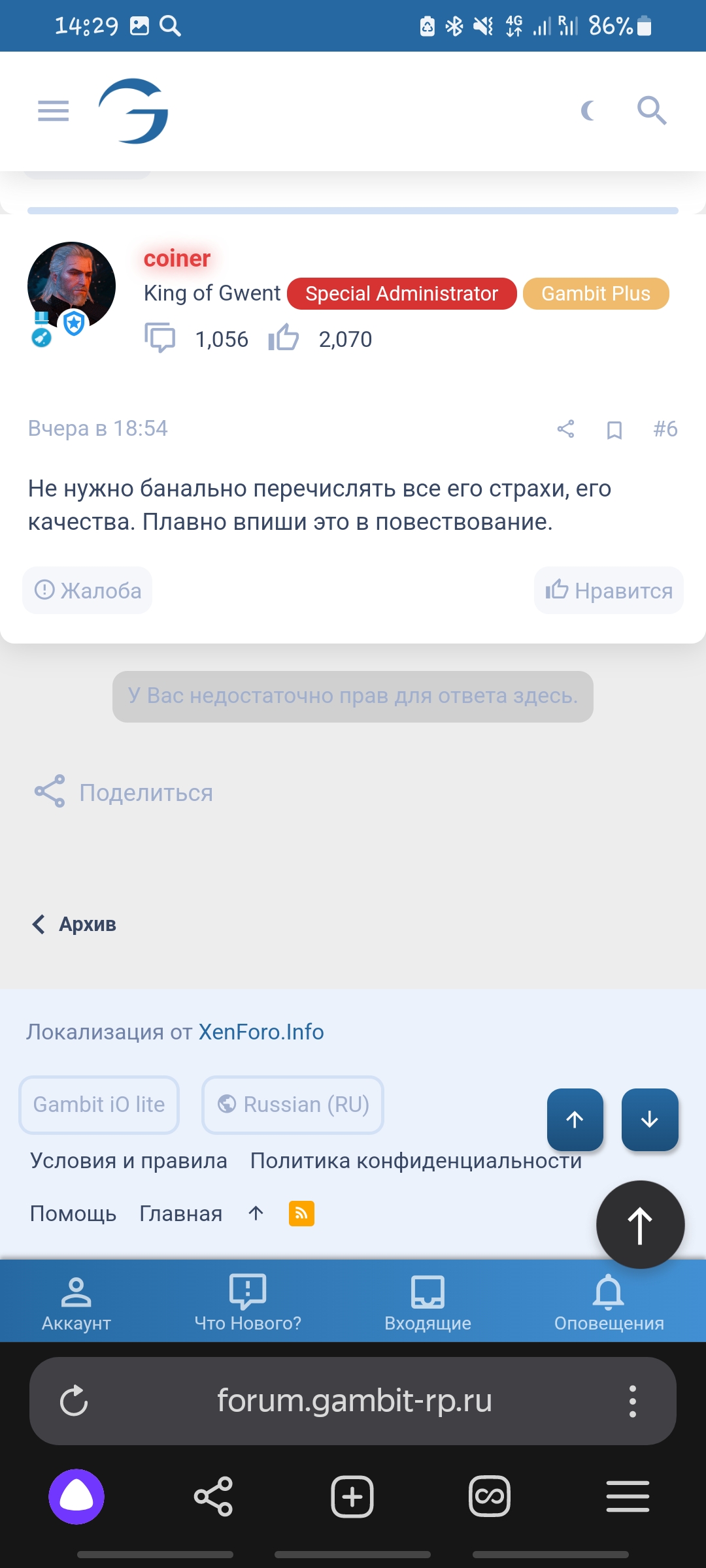Select the Gambit iO lite style chooser
706x1568 pixels.
[x=99, y=1105]
